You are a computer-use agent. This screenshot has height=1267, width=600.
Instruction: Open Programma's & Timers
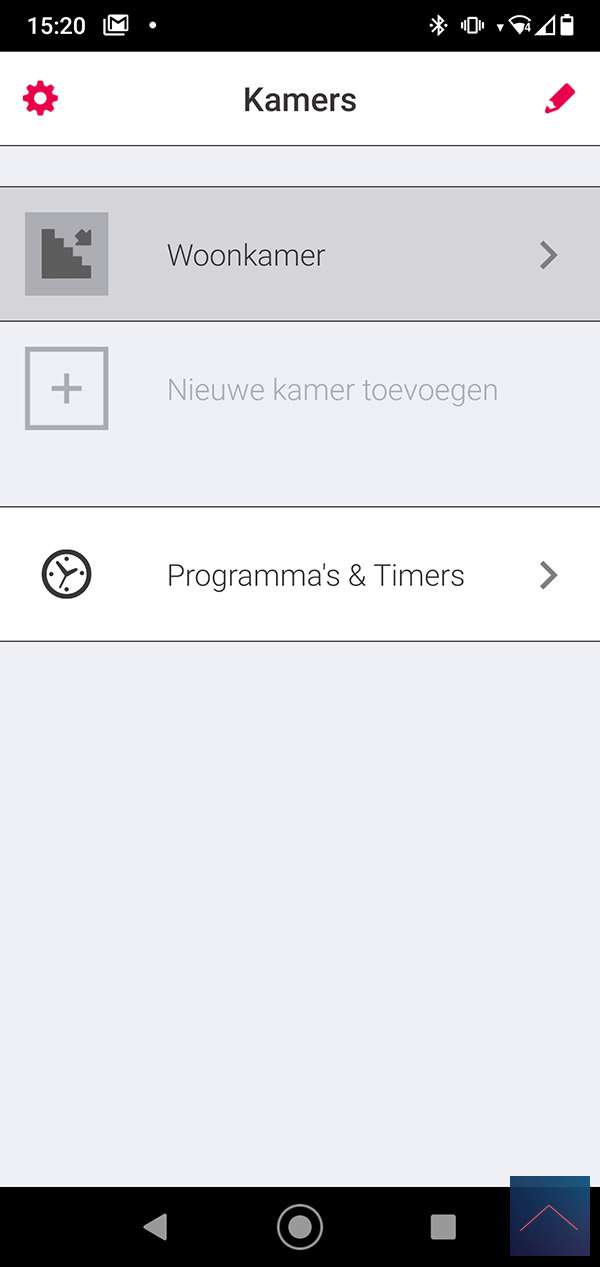click(x=300, y=575)
